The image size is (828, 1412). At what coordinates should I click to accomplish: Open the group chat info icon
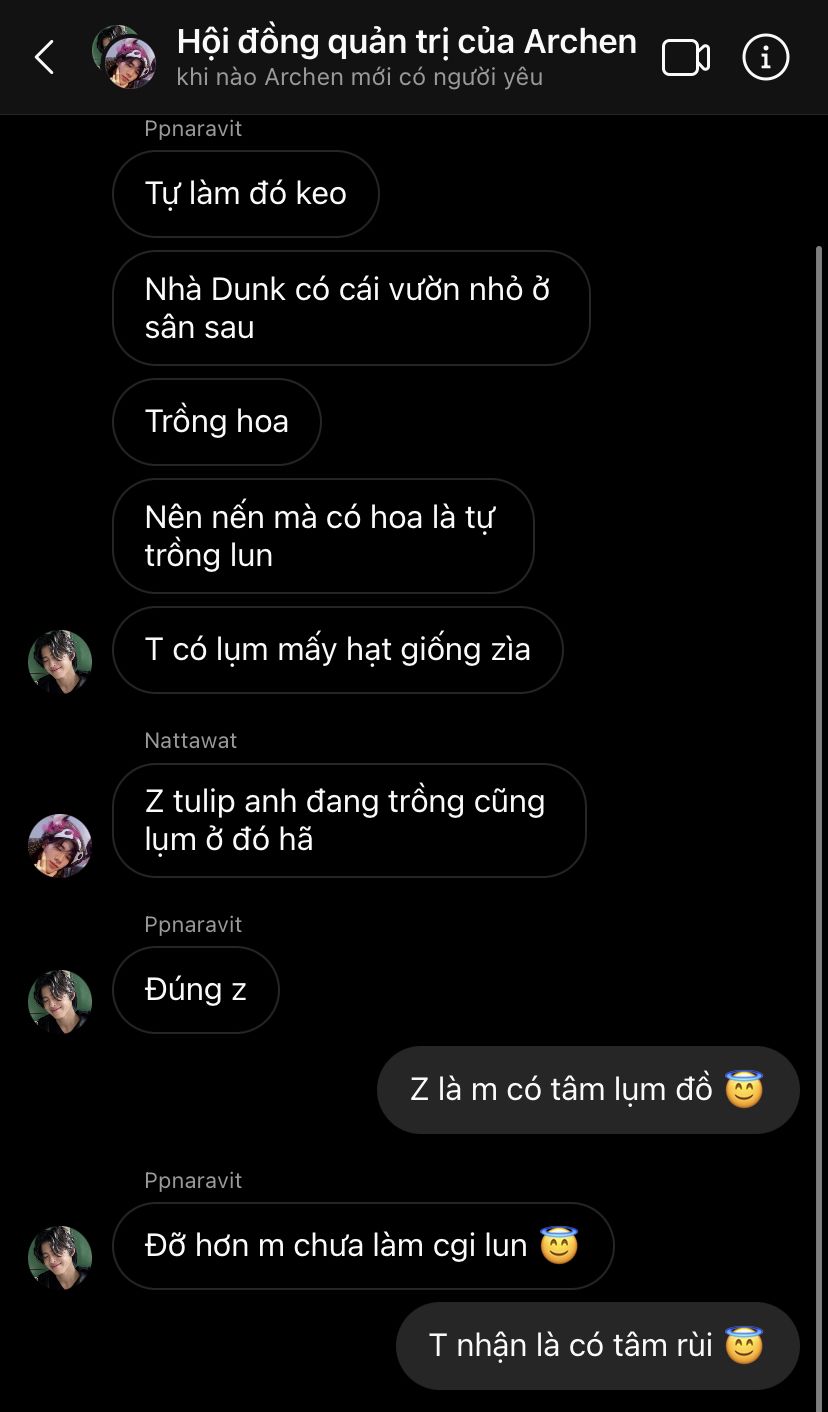pos(766,58)
